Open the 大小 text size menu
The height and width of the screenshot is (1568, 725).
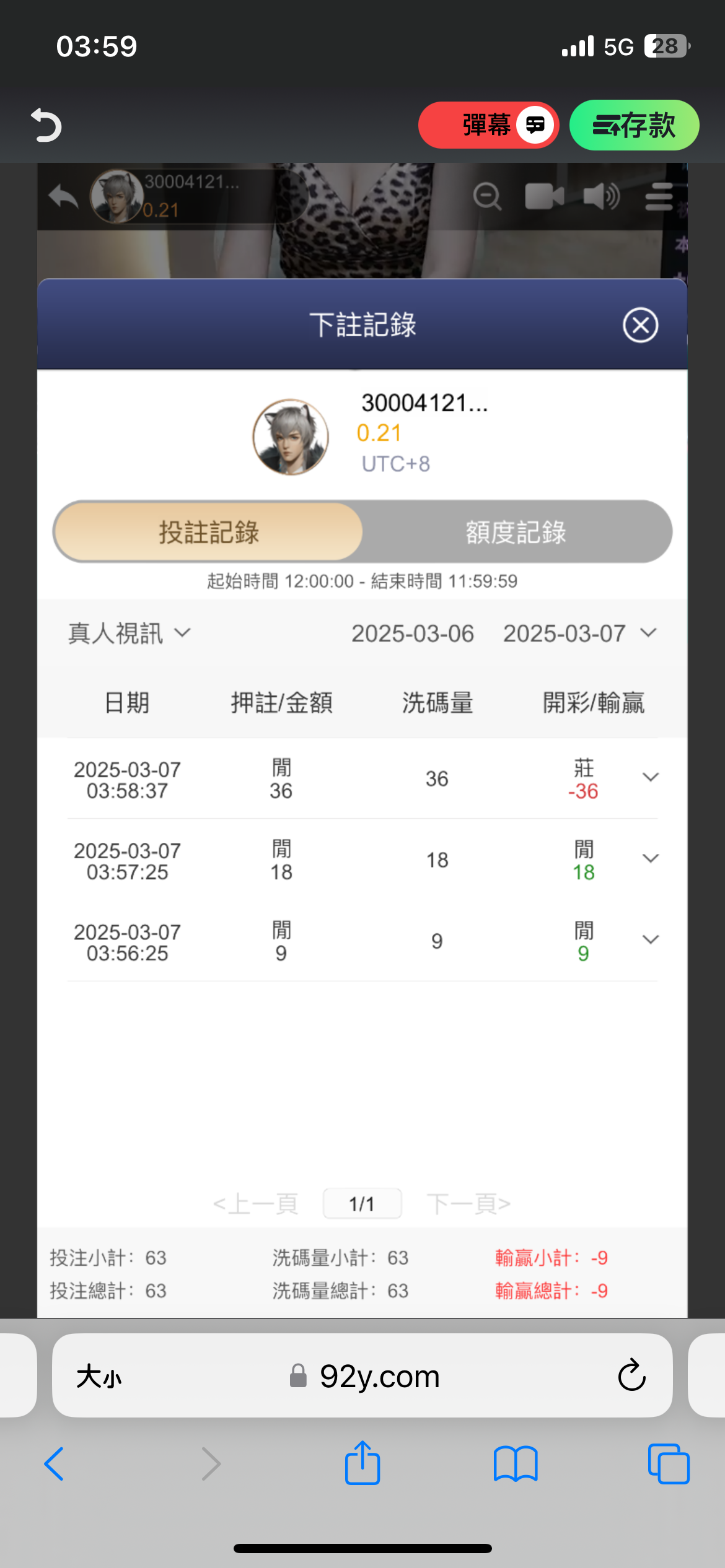coord(99,1377)
